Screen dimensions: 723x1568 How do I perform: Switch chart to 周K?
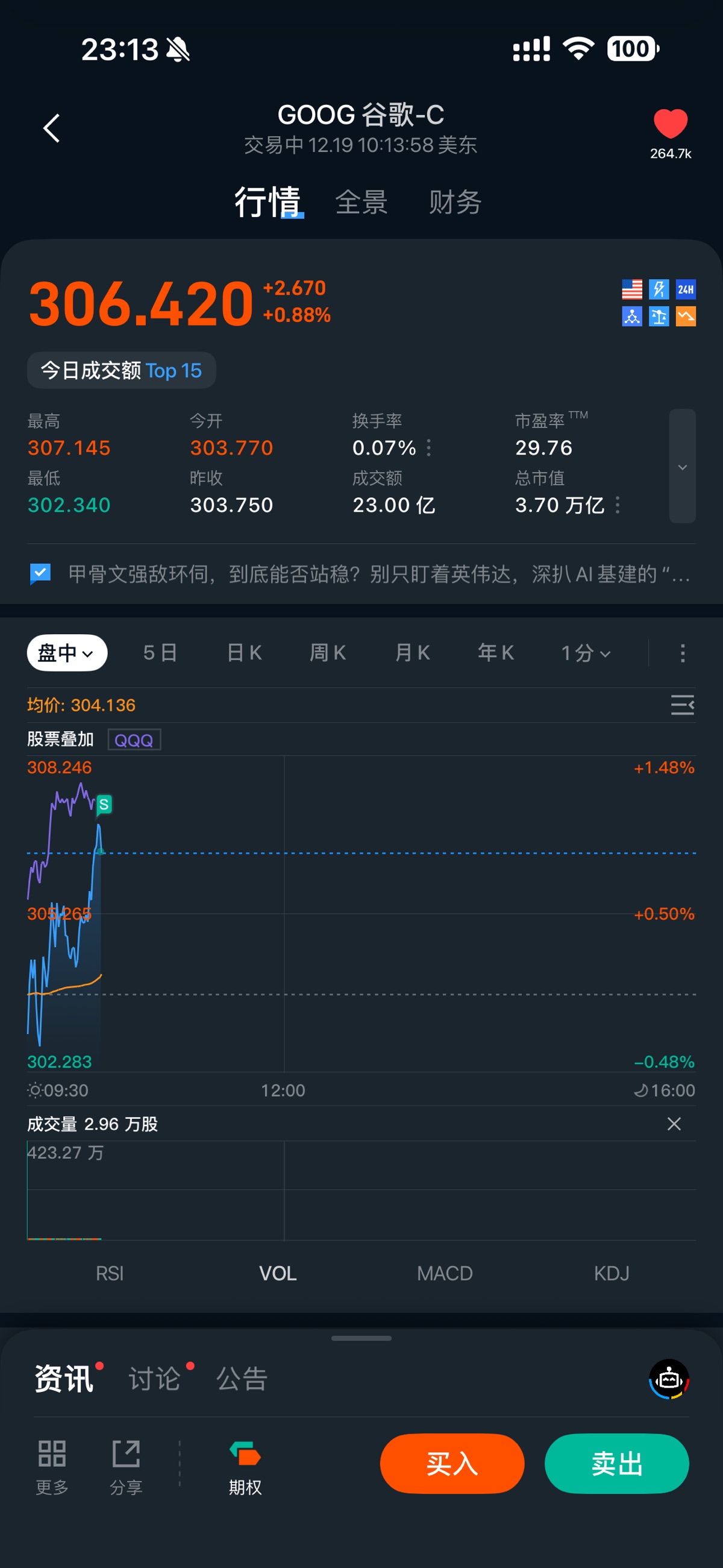328,653
